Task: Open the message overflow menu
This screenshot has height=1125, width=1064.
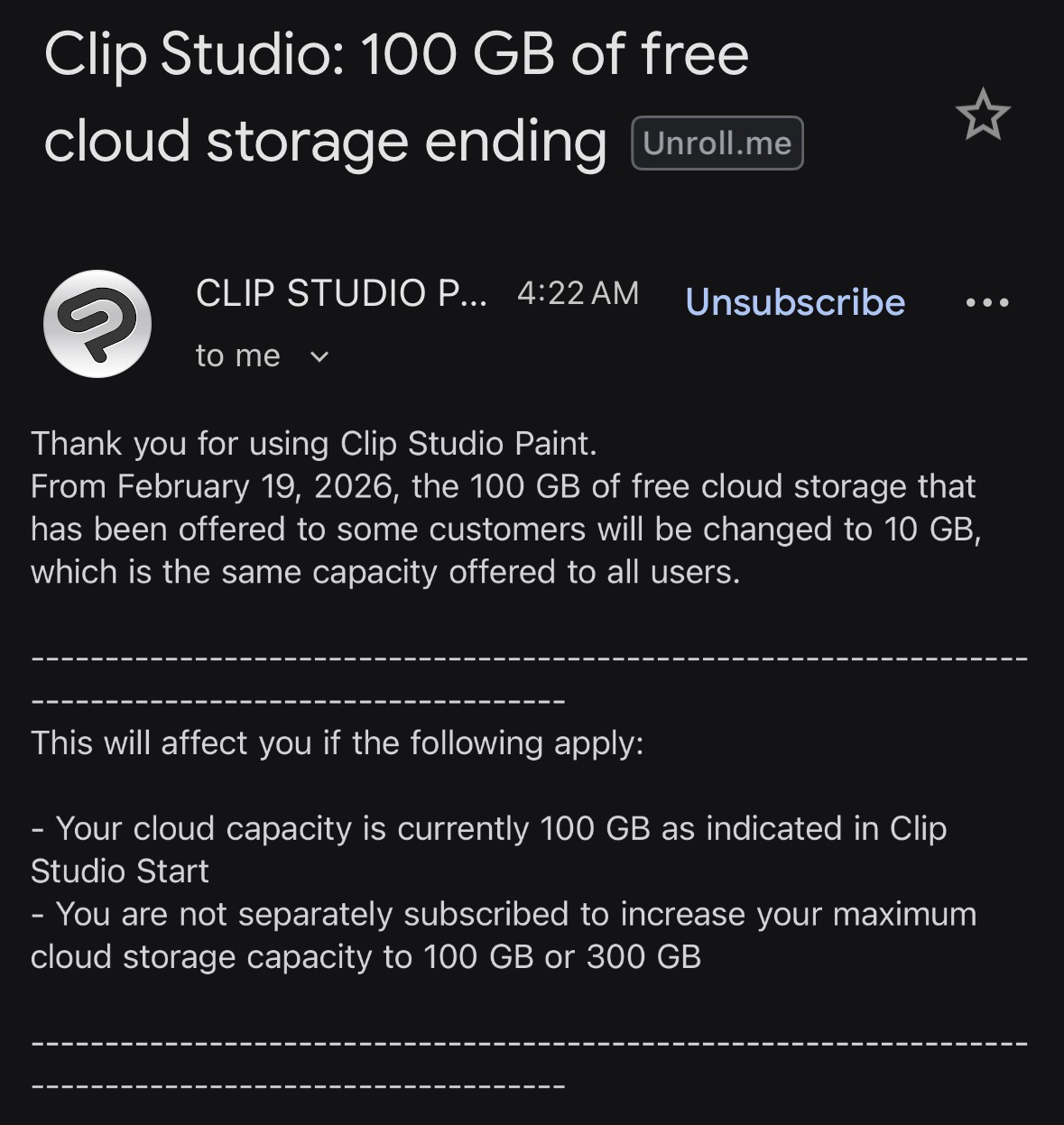Action: click(986, 302)
